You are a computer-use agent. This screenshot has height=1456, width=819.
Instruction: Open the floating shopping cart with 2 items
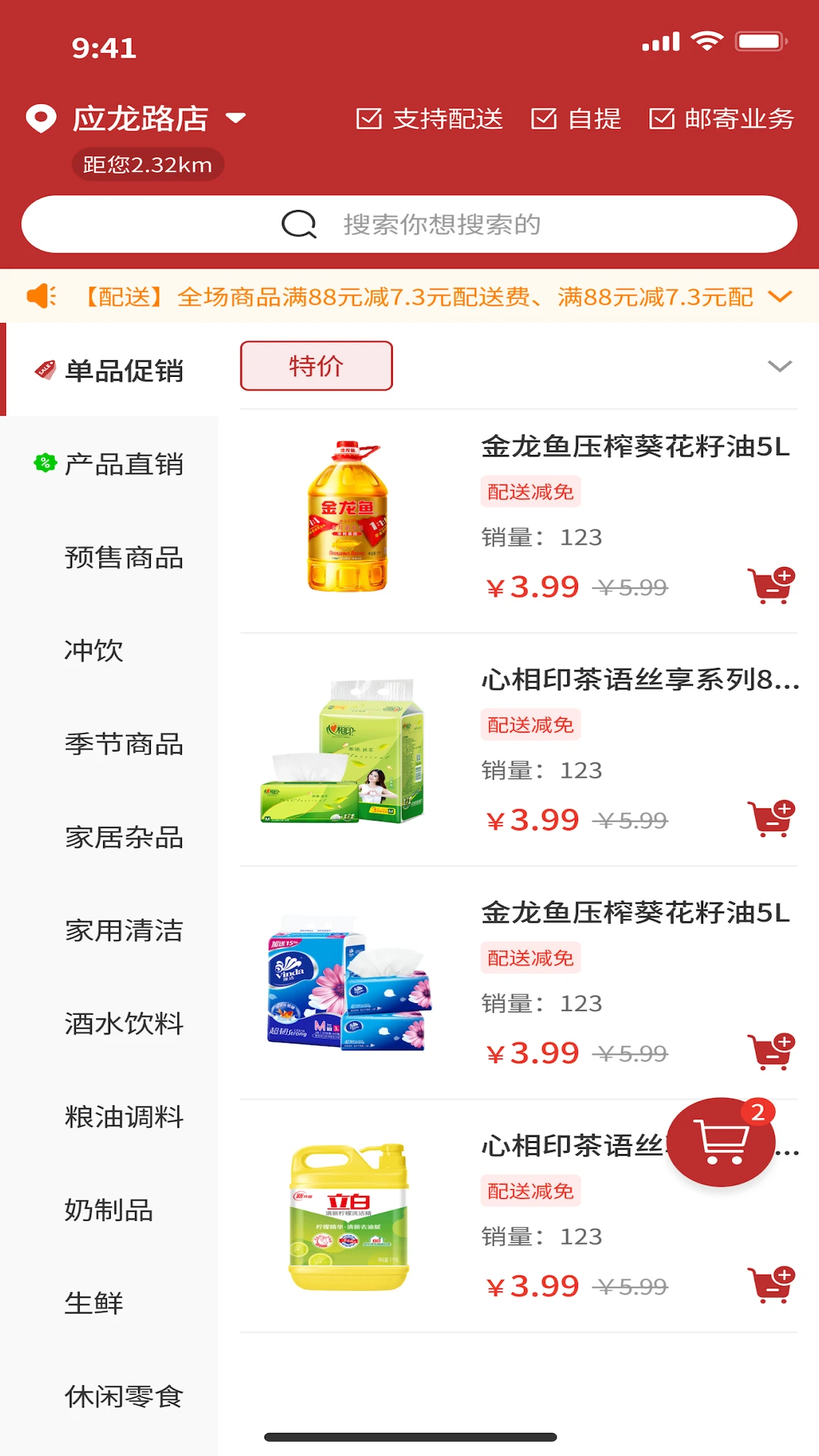(x=720, y=1141)
